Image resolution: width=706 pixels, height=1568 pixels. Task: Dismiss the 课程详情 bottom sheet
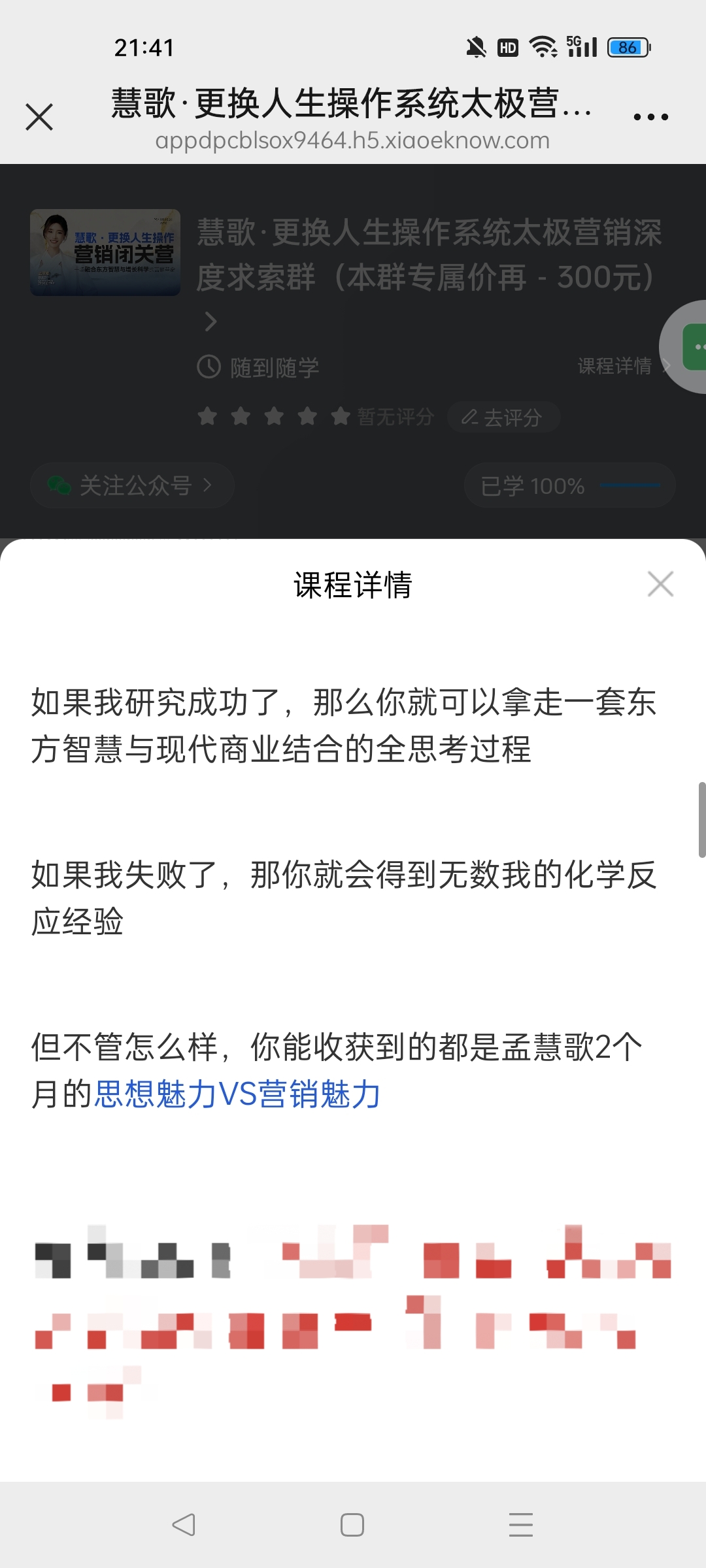(660, 583)
